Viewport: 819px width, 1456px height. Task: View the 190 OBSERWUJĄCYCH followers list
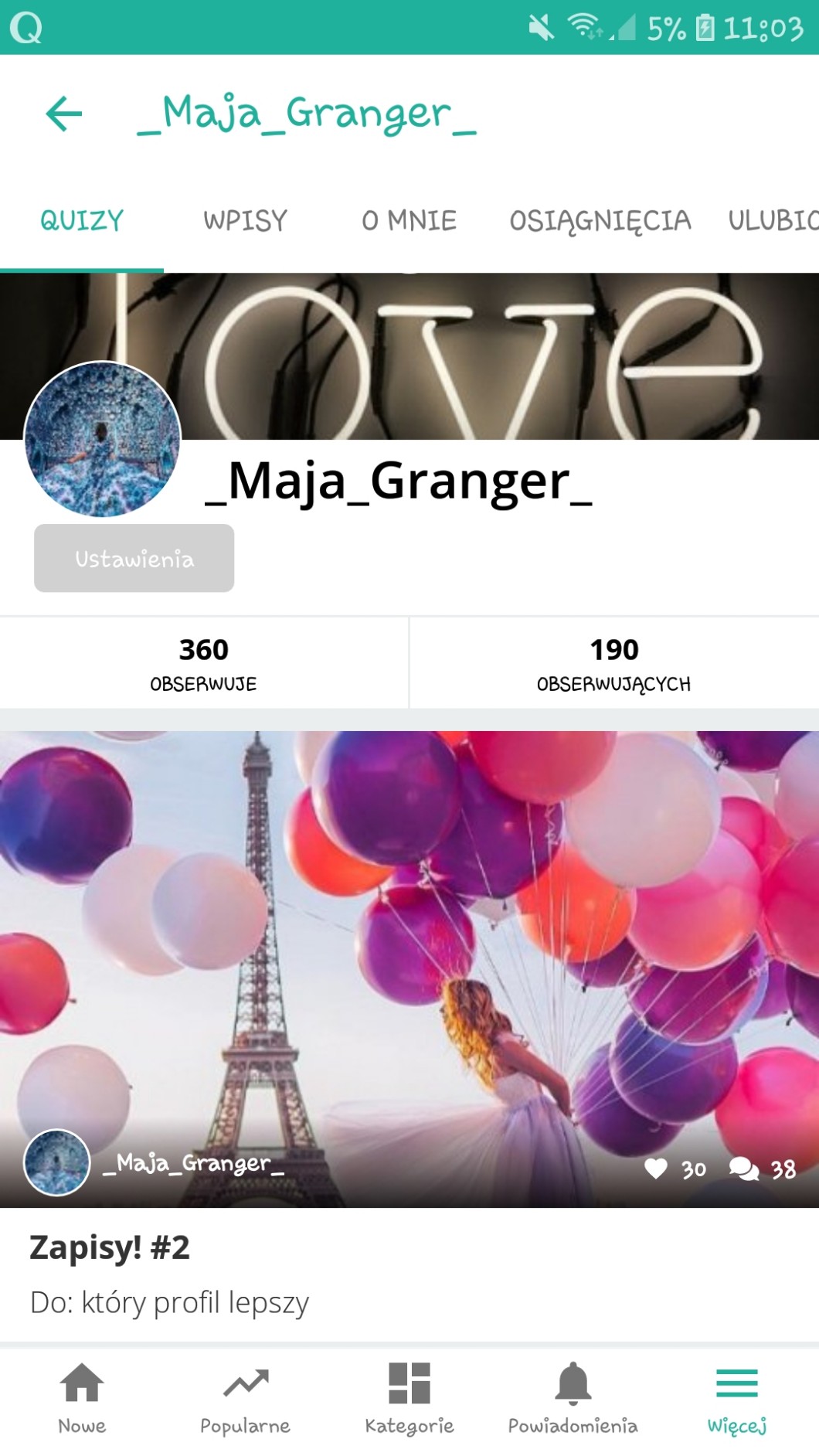(x=613, y=663)
